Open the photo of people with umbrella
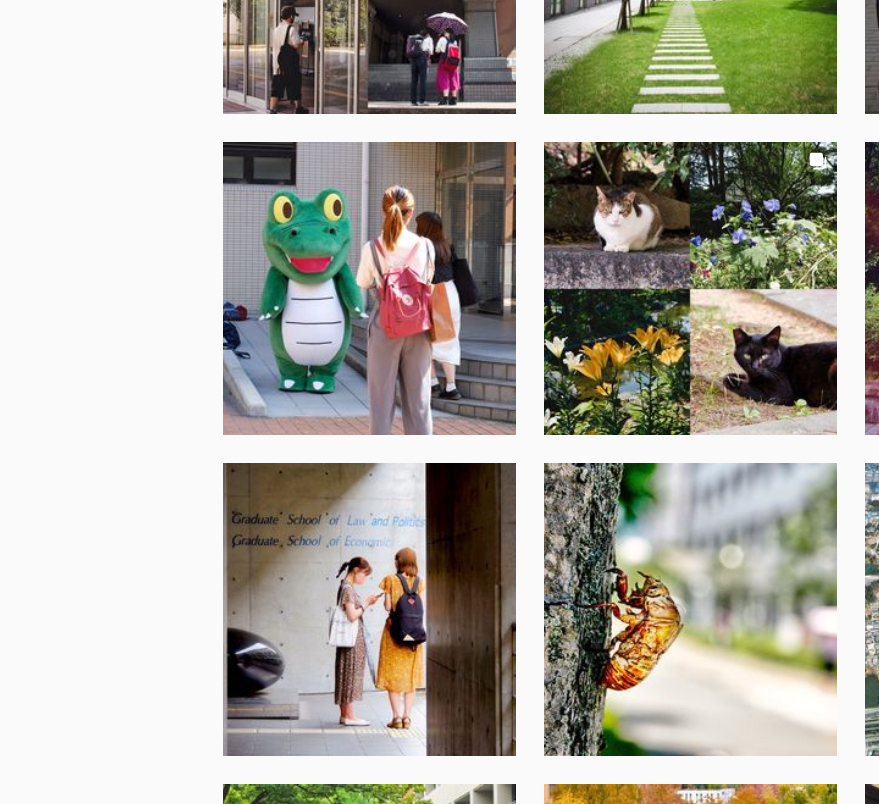 tap(369, 56)
